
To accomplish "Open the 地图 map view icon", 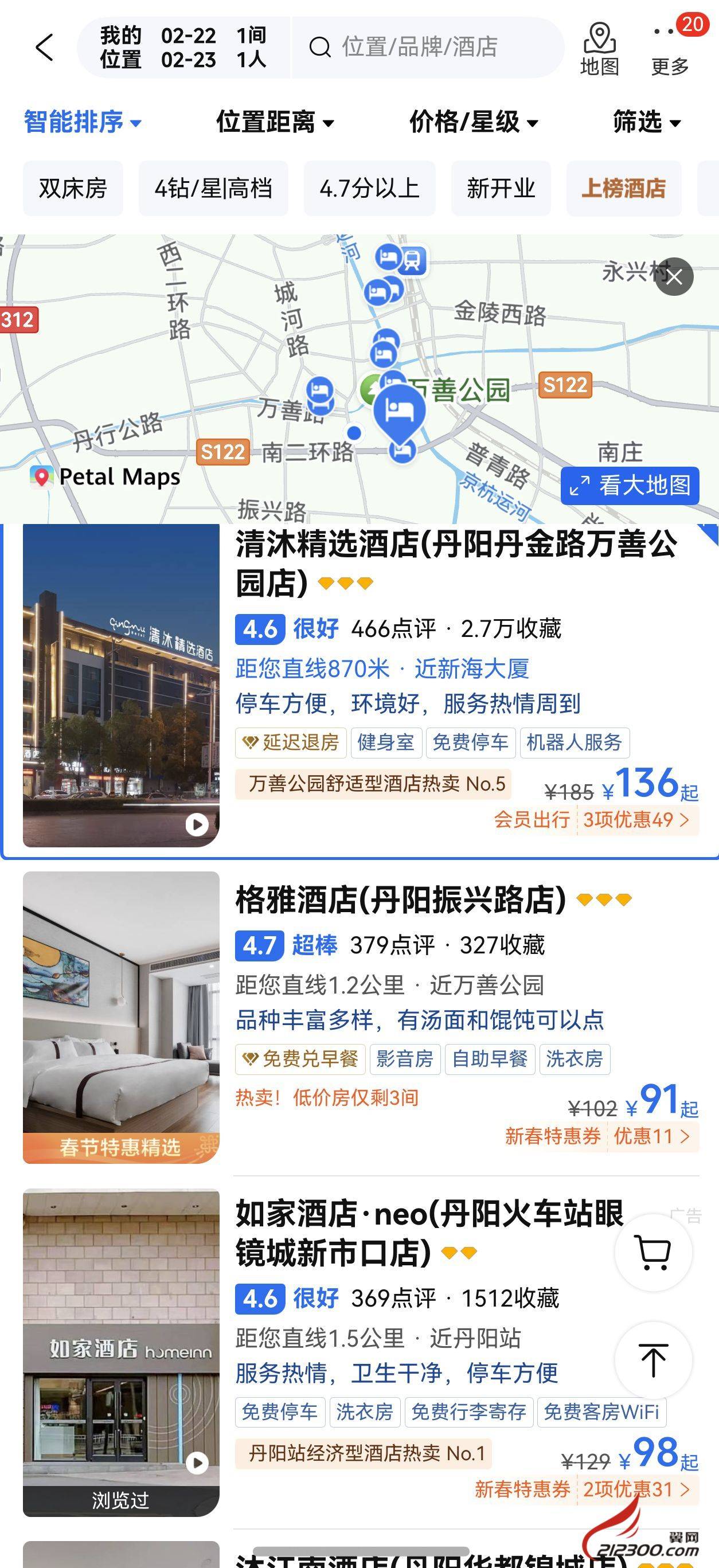I will pyautogui.click(x=600, y=49).
